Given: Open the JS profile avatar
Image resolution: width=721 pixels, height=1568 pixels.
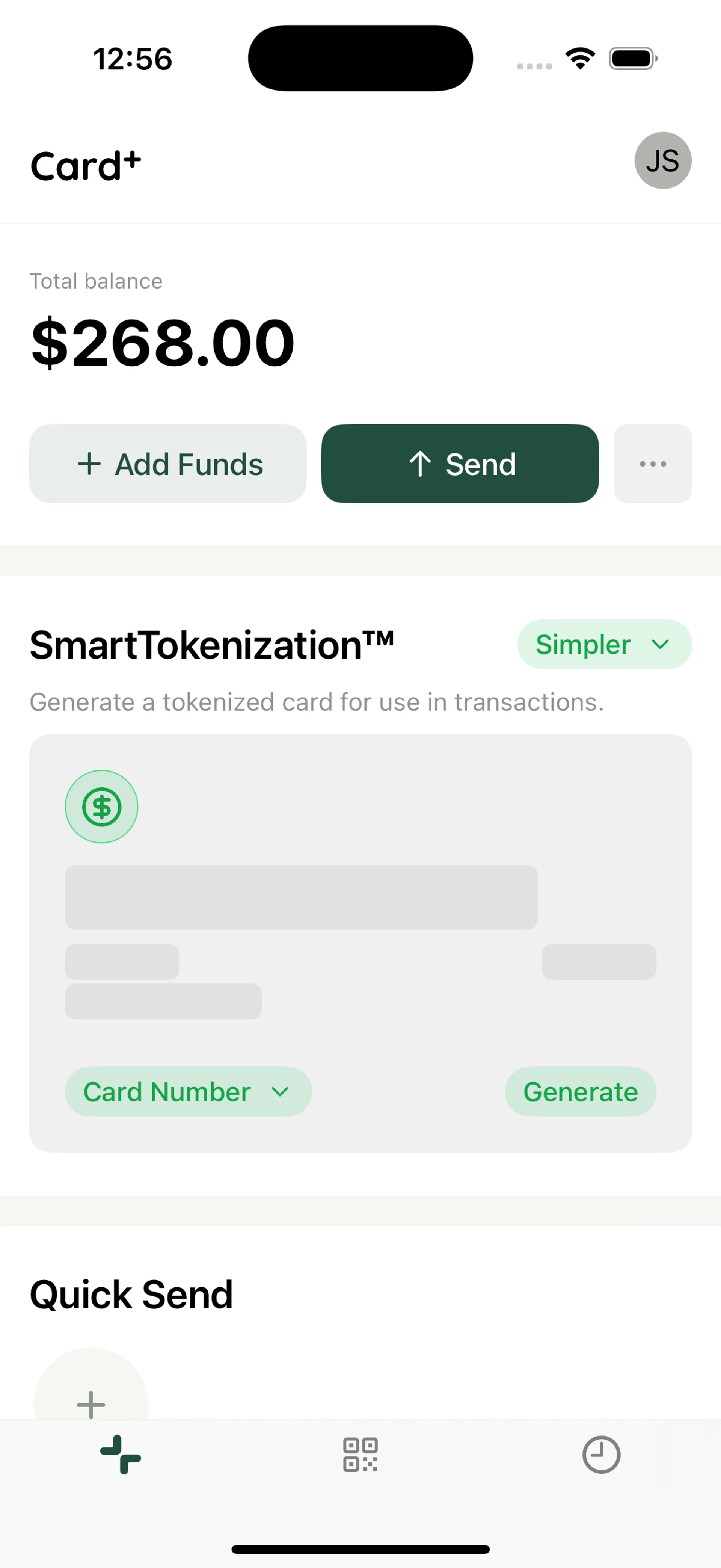Looking at the screenshot, I should (662, 161).
